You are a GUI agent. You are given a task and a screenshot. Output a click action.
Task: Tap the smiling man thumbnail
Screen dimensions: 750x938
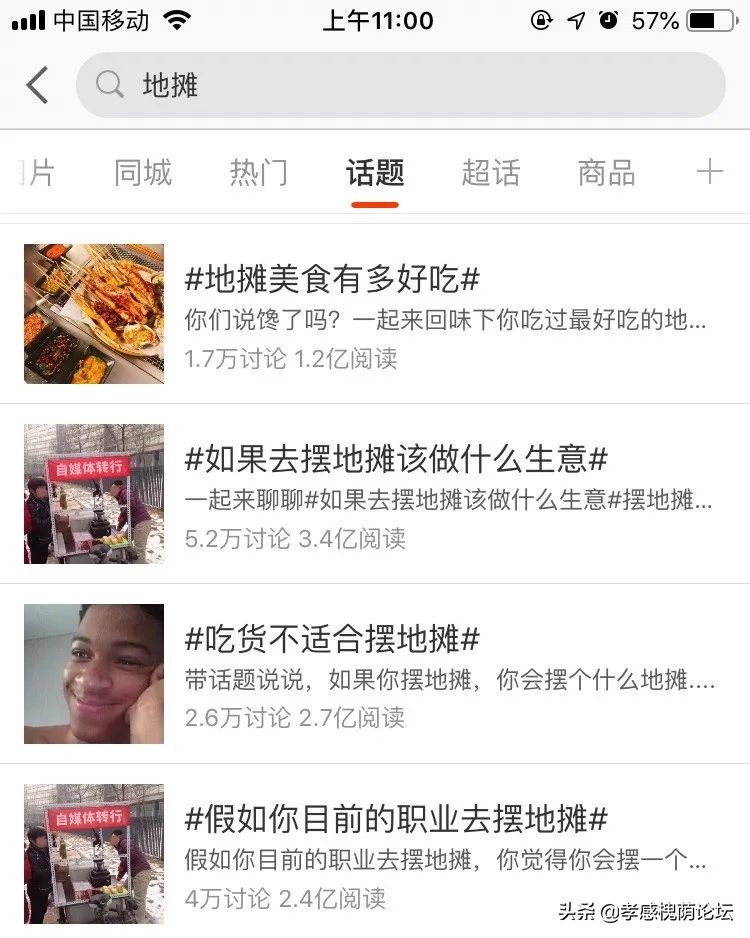[94, 673]
